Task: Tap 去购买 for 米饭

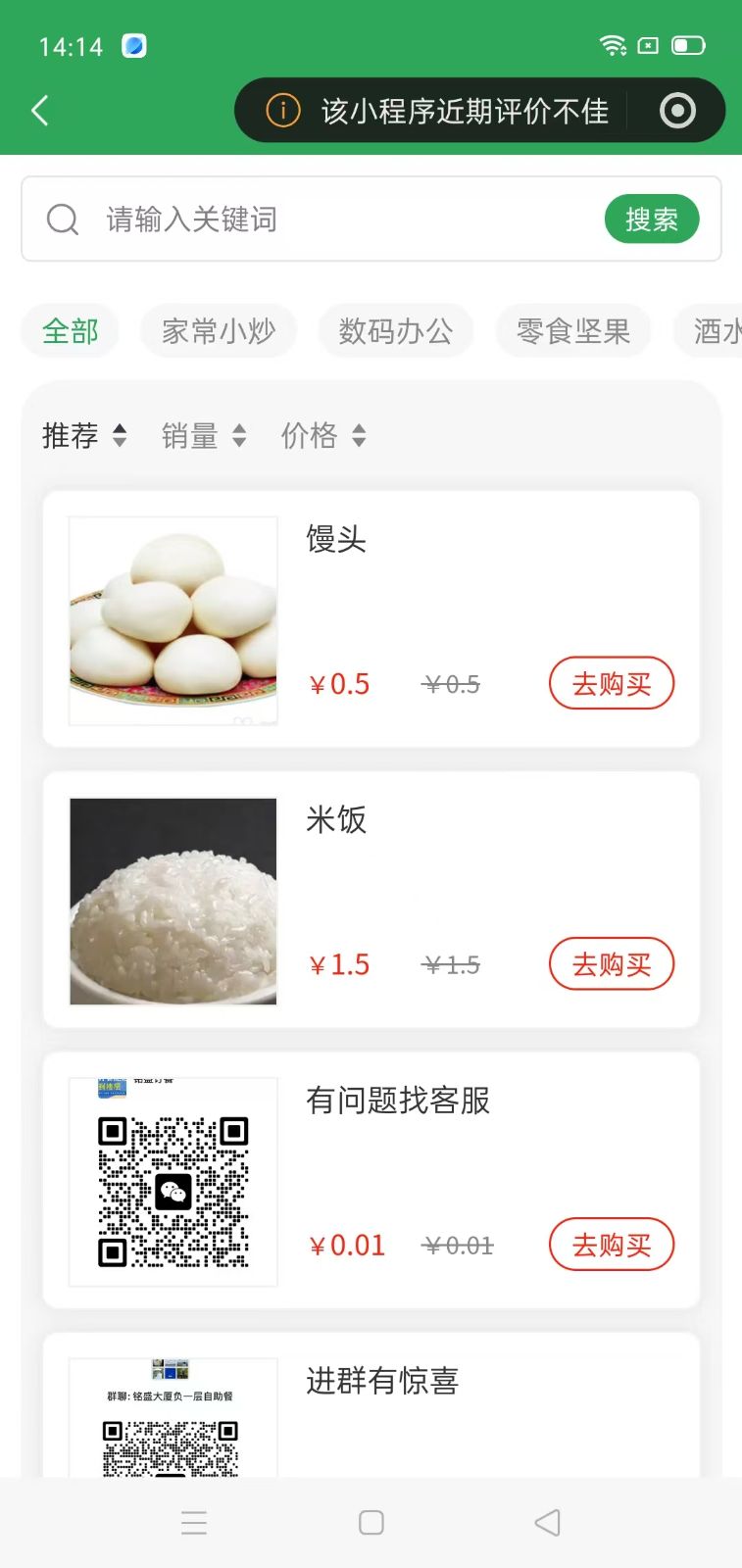Action: (612, 964)
